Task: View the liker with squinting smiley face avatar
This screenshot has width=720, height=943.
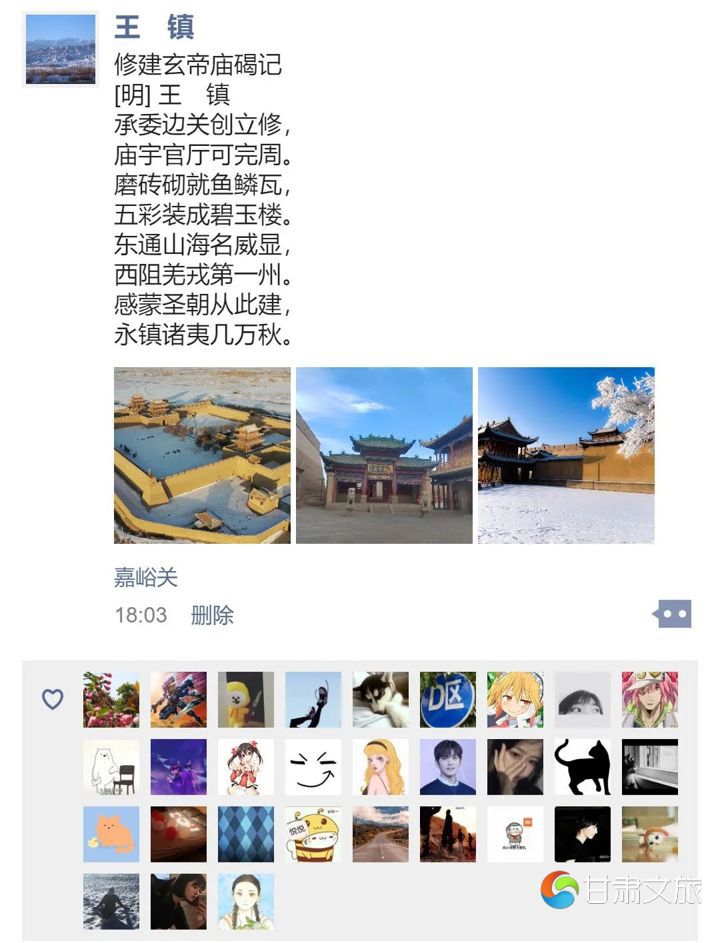Action: (313, 767)
